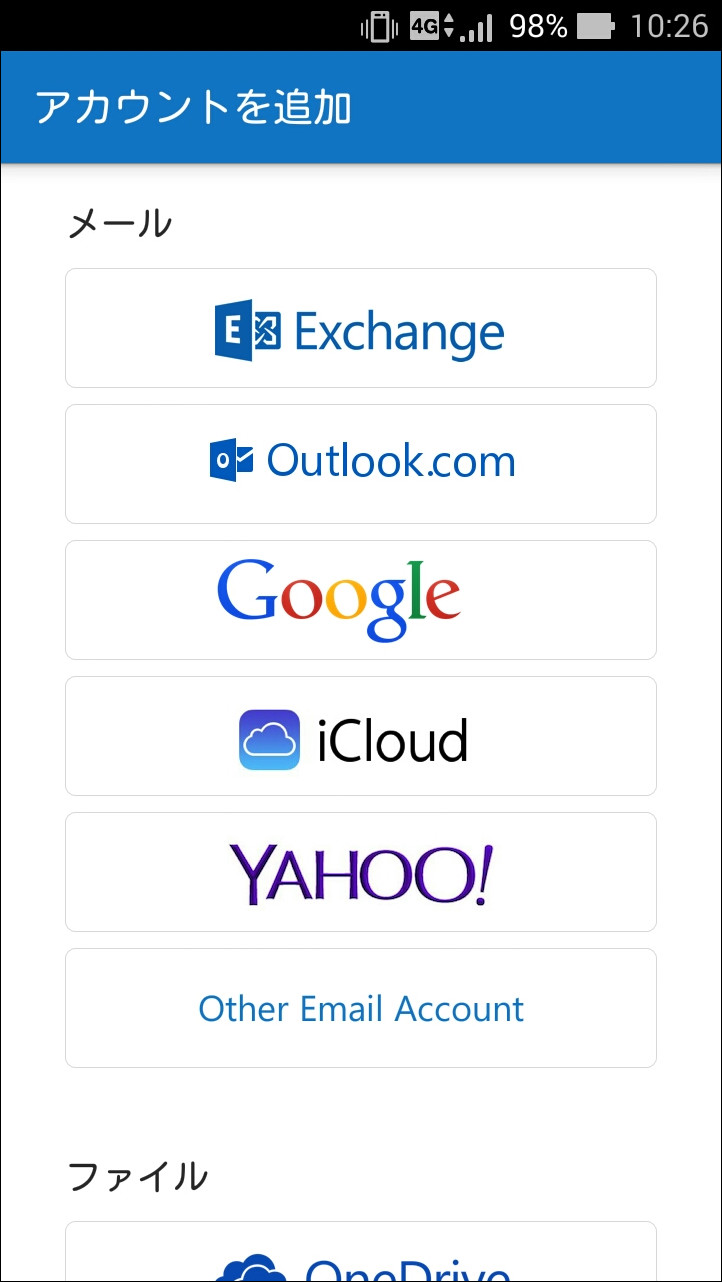Image resolution: width=722 pixels, height=1282 pixels.
Task: Add an iCloud mail account
Action: tap(360, 736)
